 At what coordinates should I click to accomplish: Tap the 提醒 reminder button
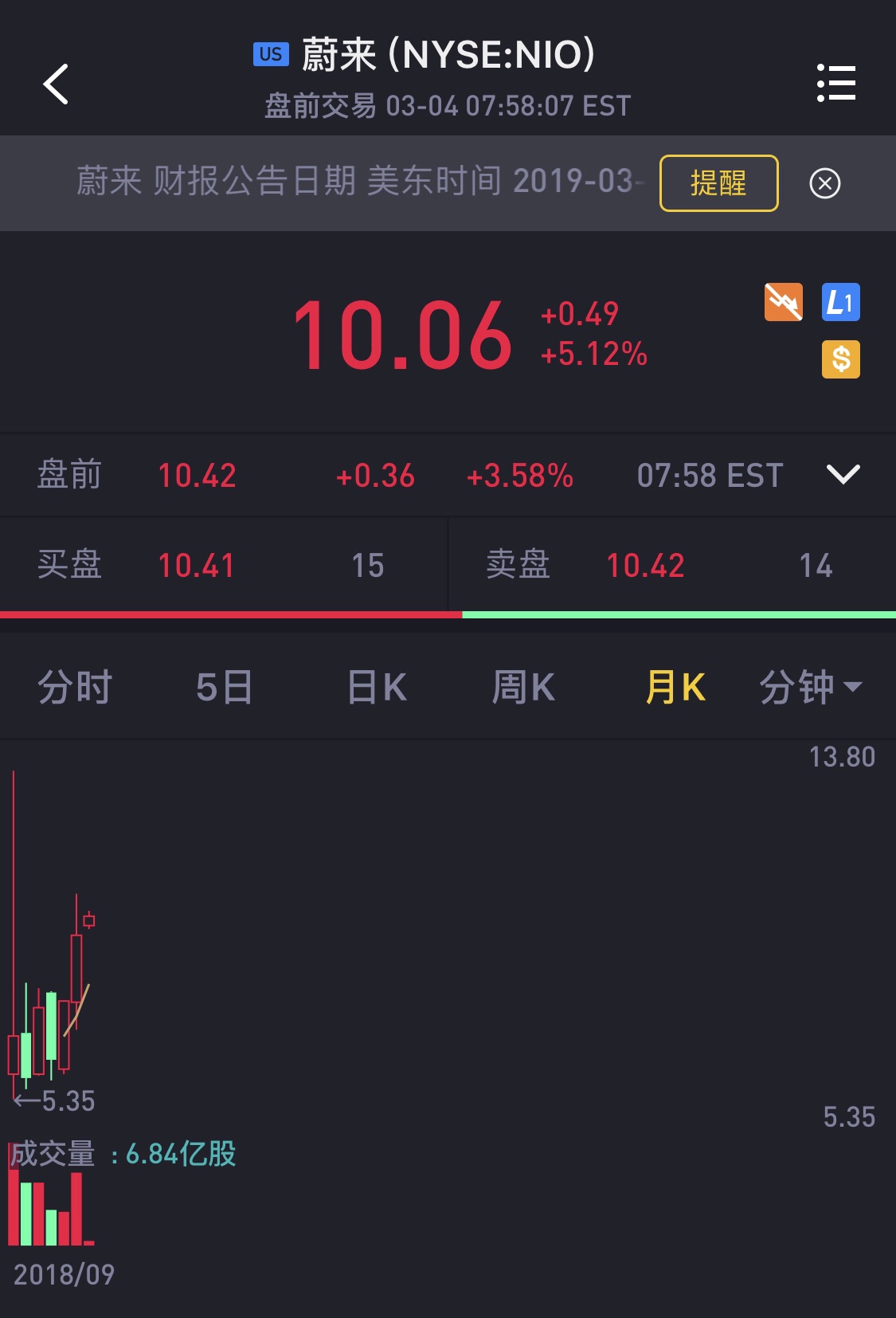point(718,183)
